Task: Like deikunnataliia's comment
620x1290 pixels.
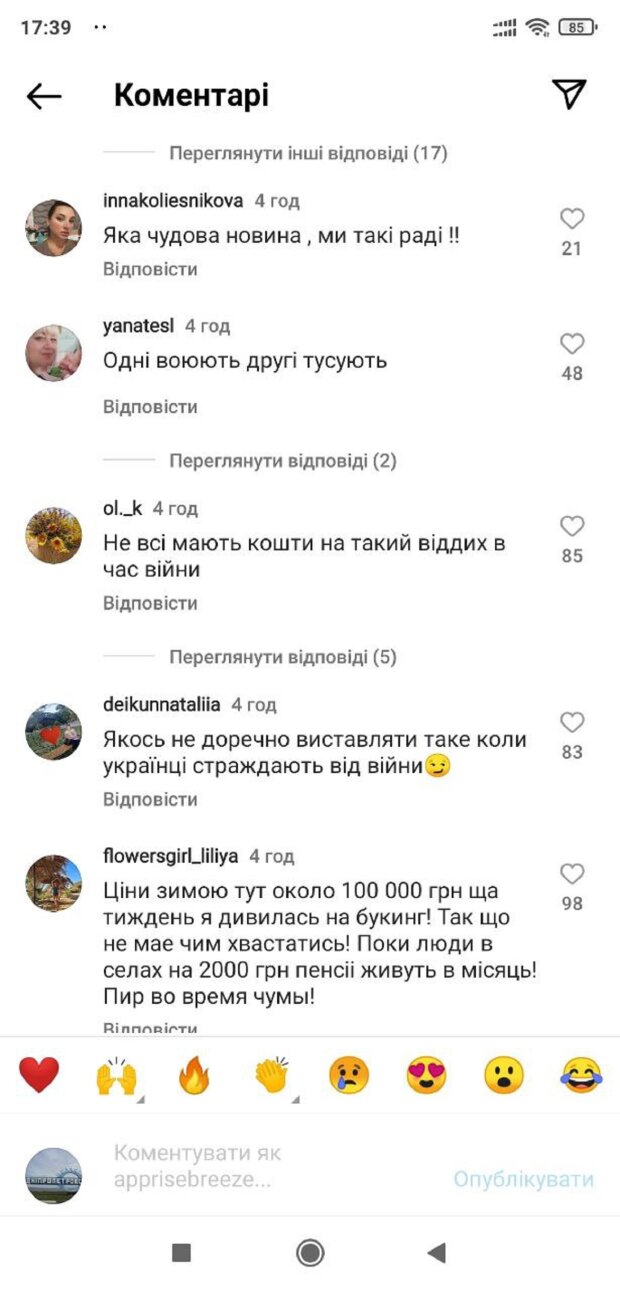Action: click(571, 722)
